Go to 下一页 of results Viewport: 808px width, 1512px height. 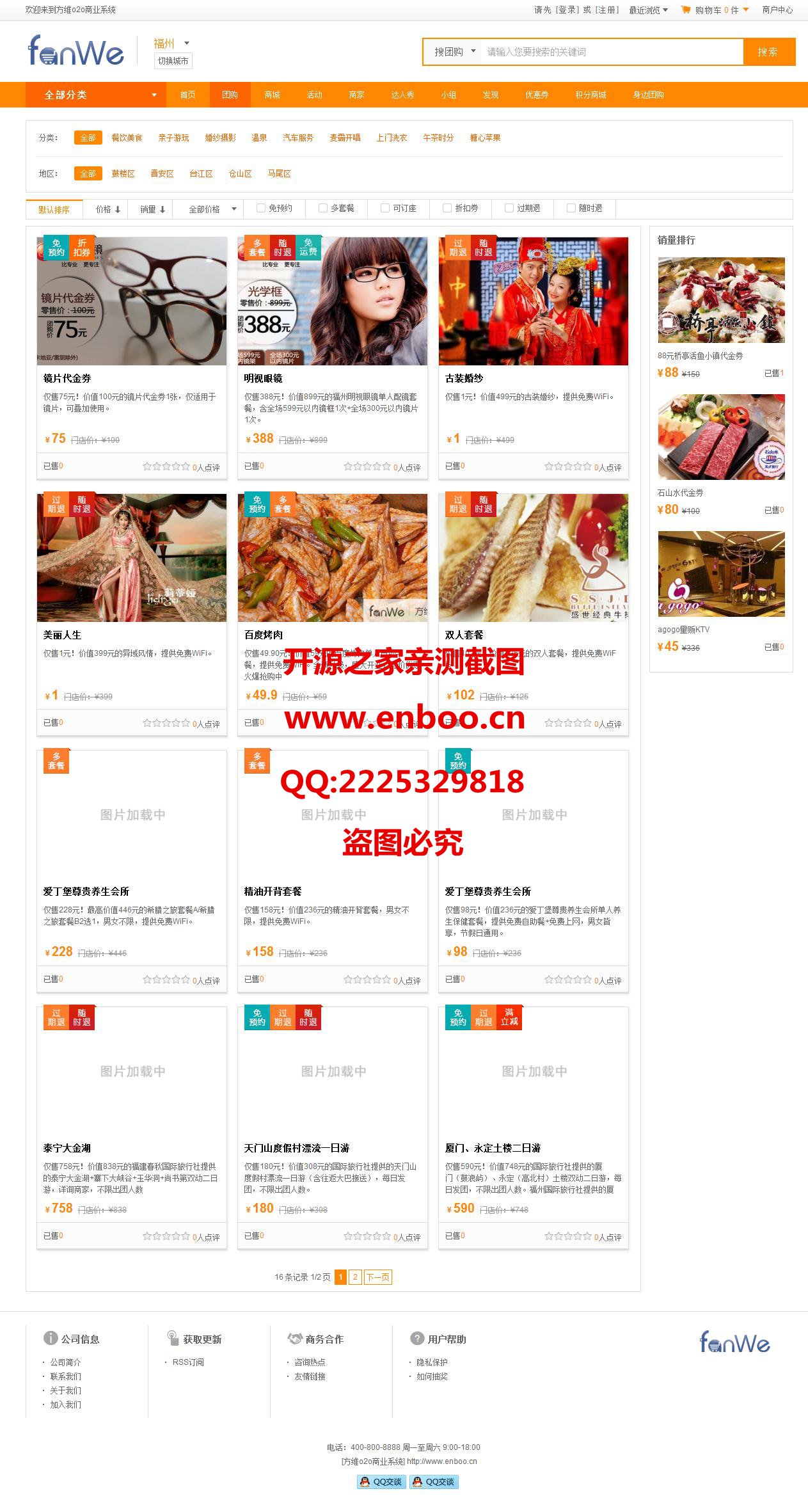click(377, 1277)
